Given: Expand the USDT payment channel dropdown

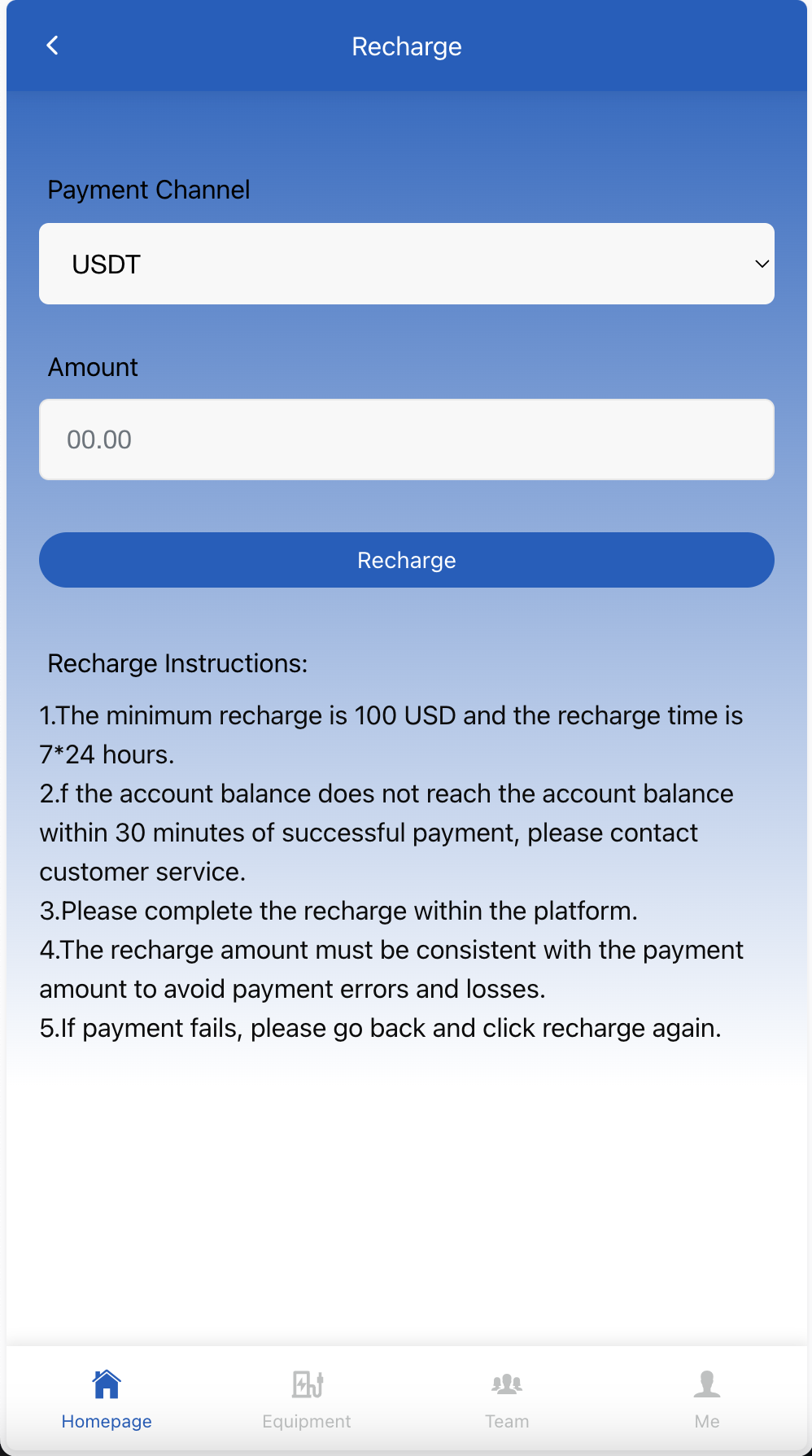Looking at the screenshot, I should [x=407, y=264].
